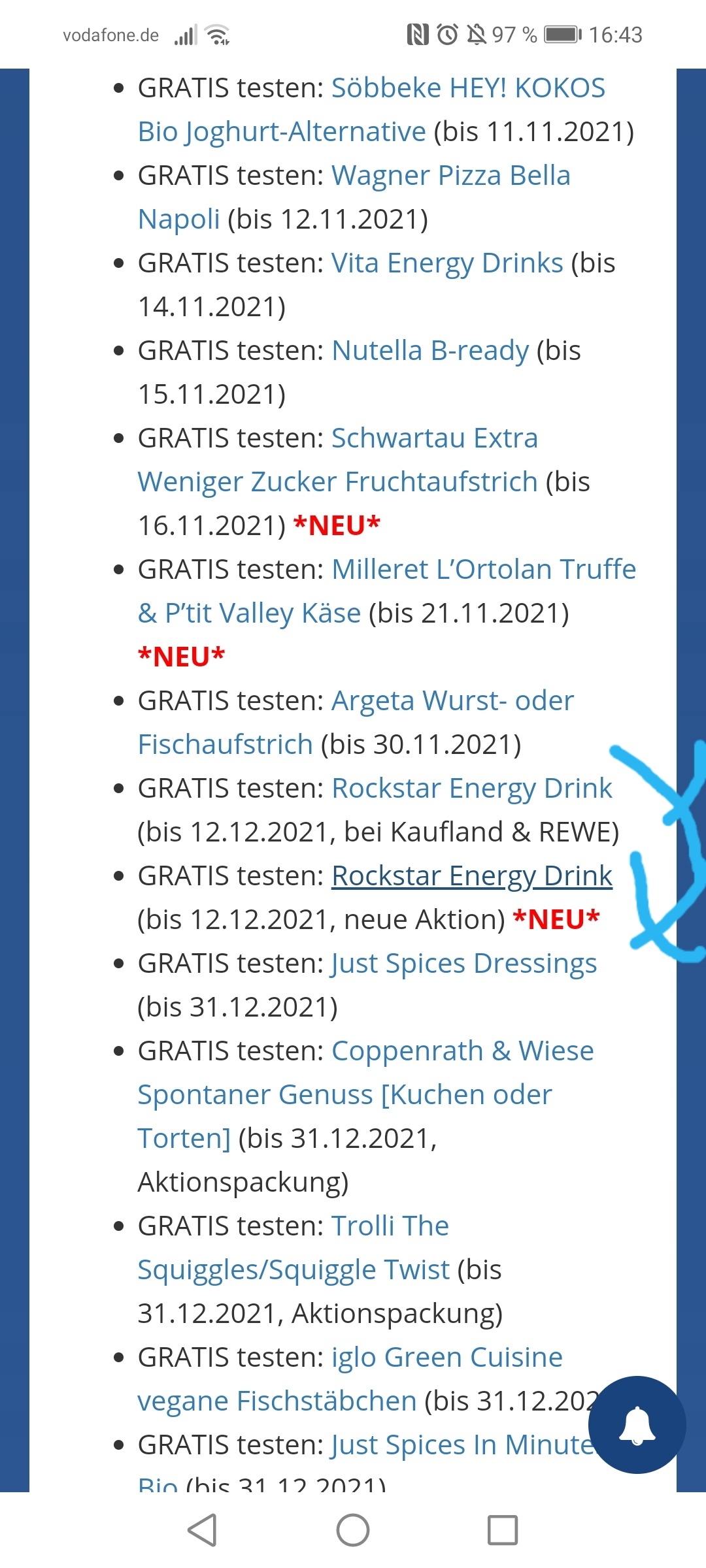Open Rockstar Energy Drink link for Kaufland & REWE
The image size is (706, 1568).
[x=472, y=789]
